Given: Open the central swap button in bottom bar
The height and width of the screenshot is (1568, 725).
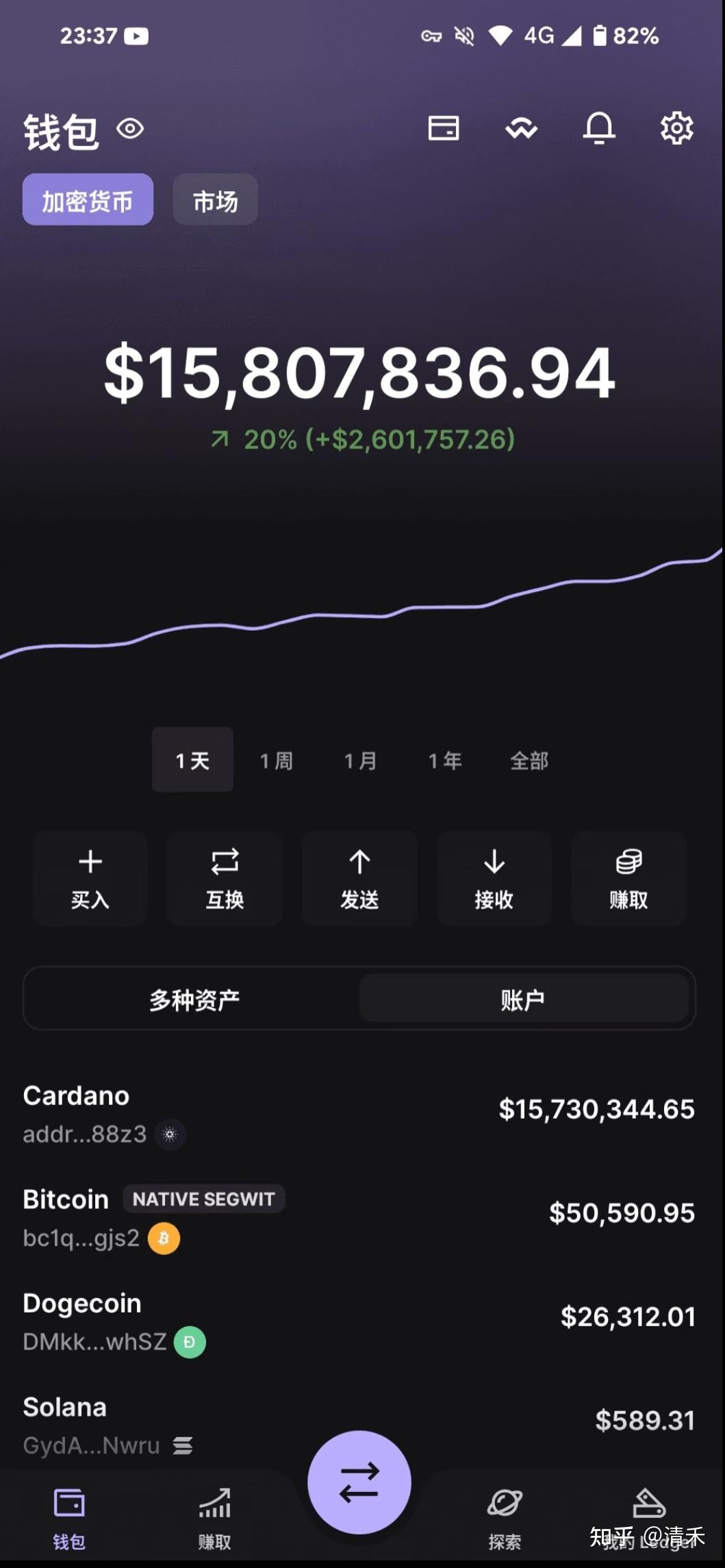Looking at the screenshot, I should pos(359,1482).
